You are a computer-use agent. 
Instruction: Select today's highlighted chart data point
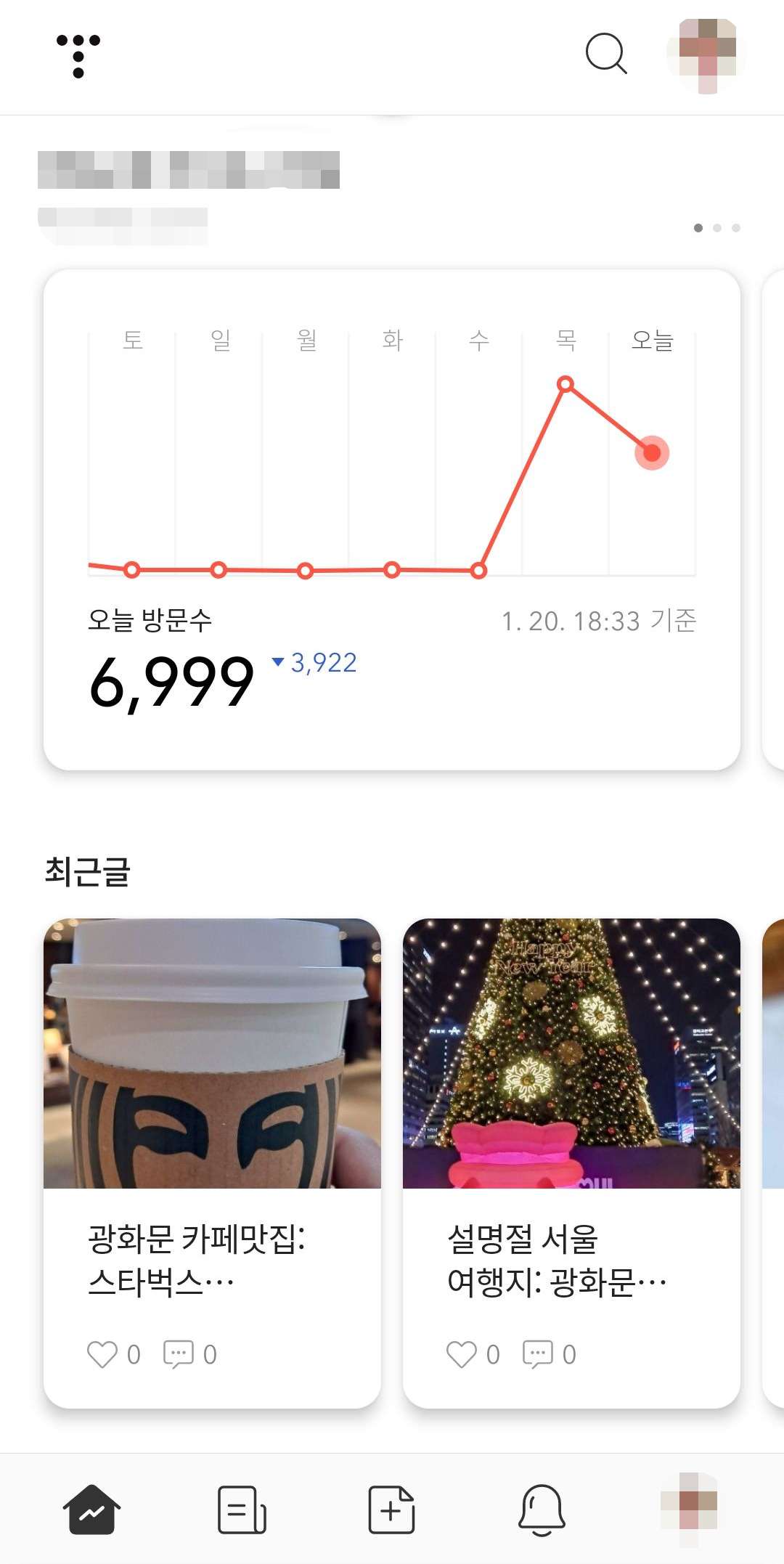pos(651,452)
